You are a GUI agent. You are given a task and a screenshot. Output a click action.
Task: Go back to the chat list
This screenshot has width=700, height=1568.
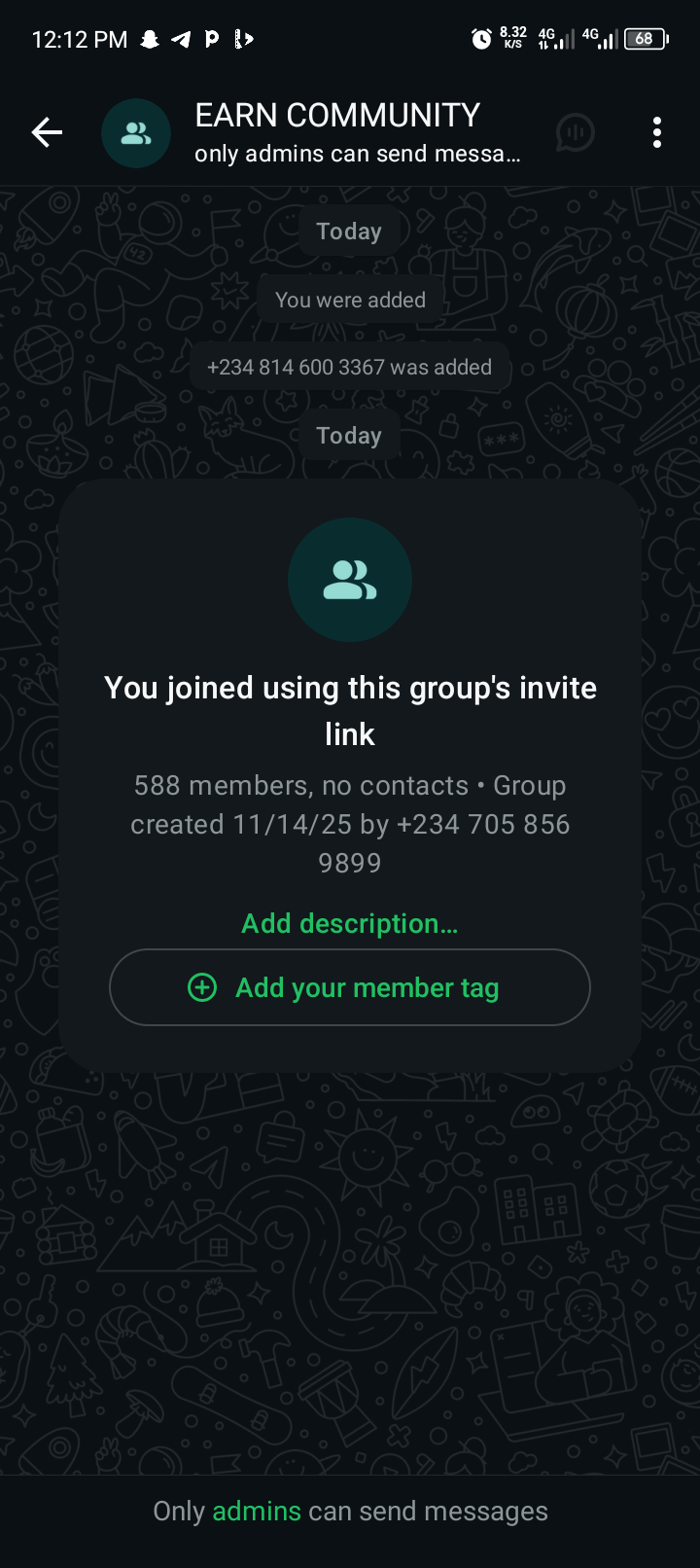click(47, 132)
